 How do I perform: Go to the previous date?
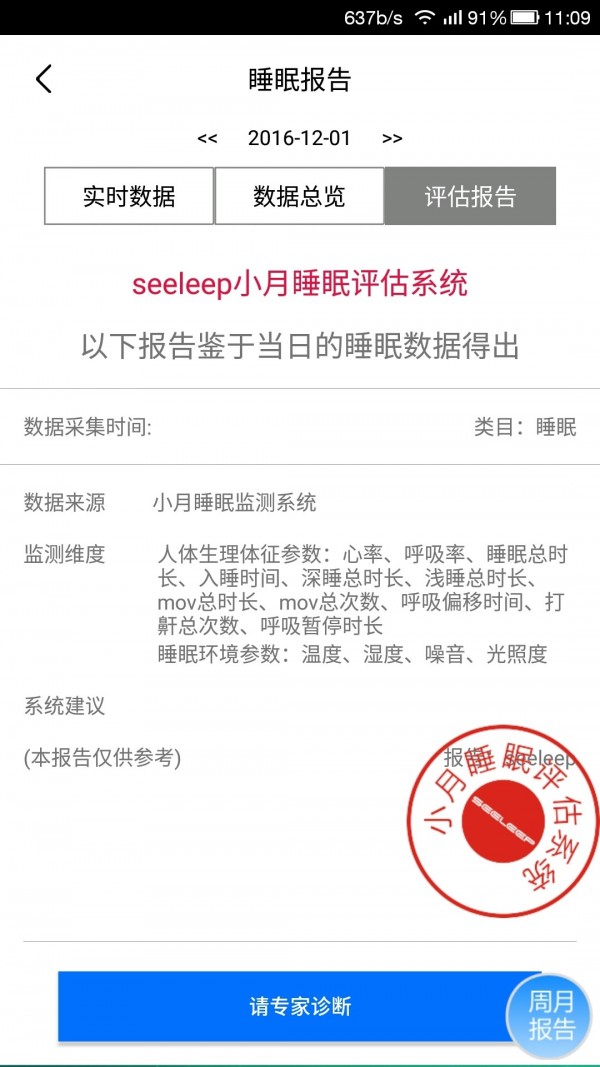[207, 139]
